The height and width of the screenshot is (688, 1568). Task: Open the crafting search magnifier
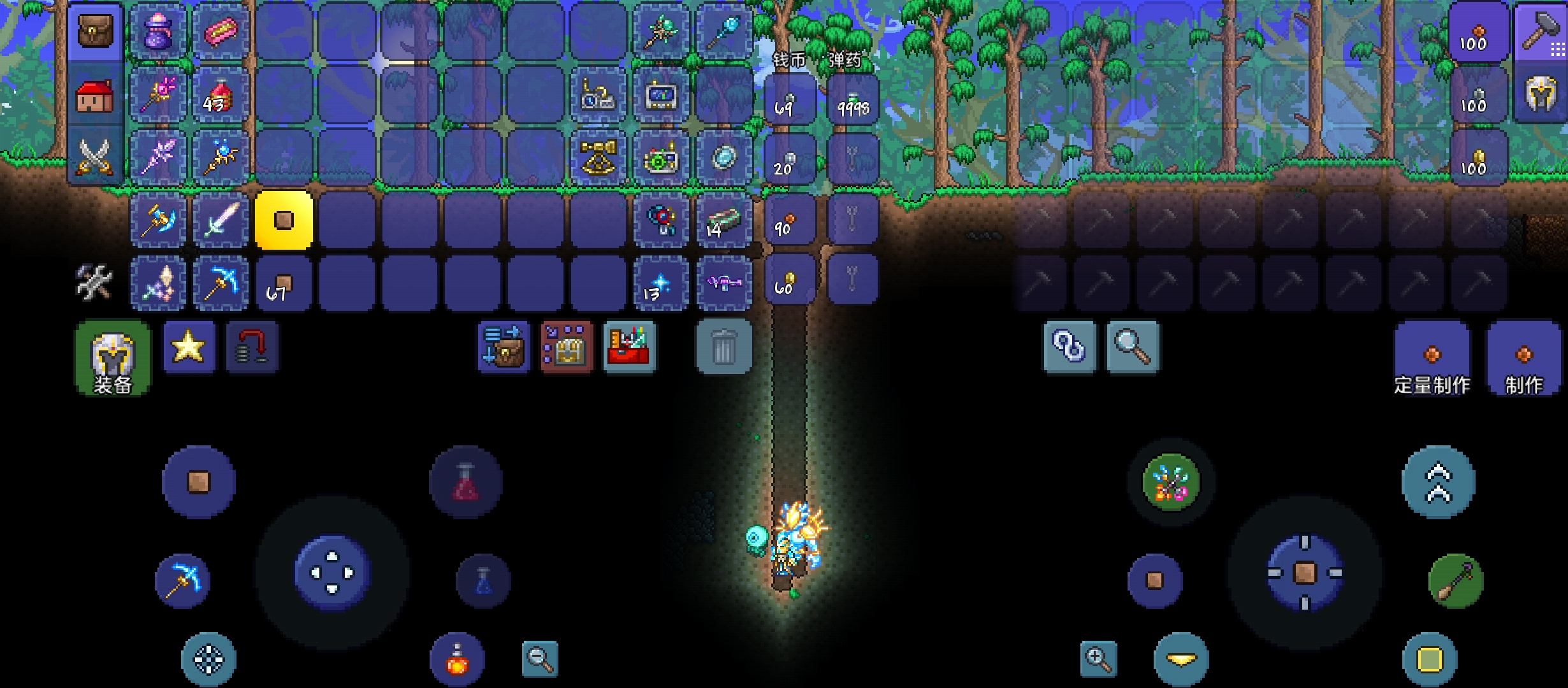1133,347
